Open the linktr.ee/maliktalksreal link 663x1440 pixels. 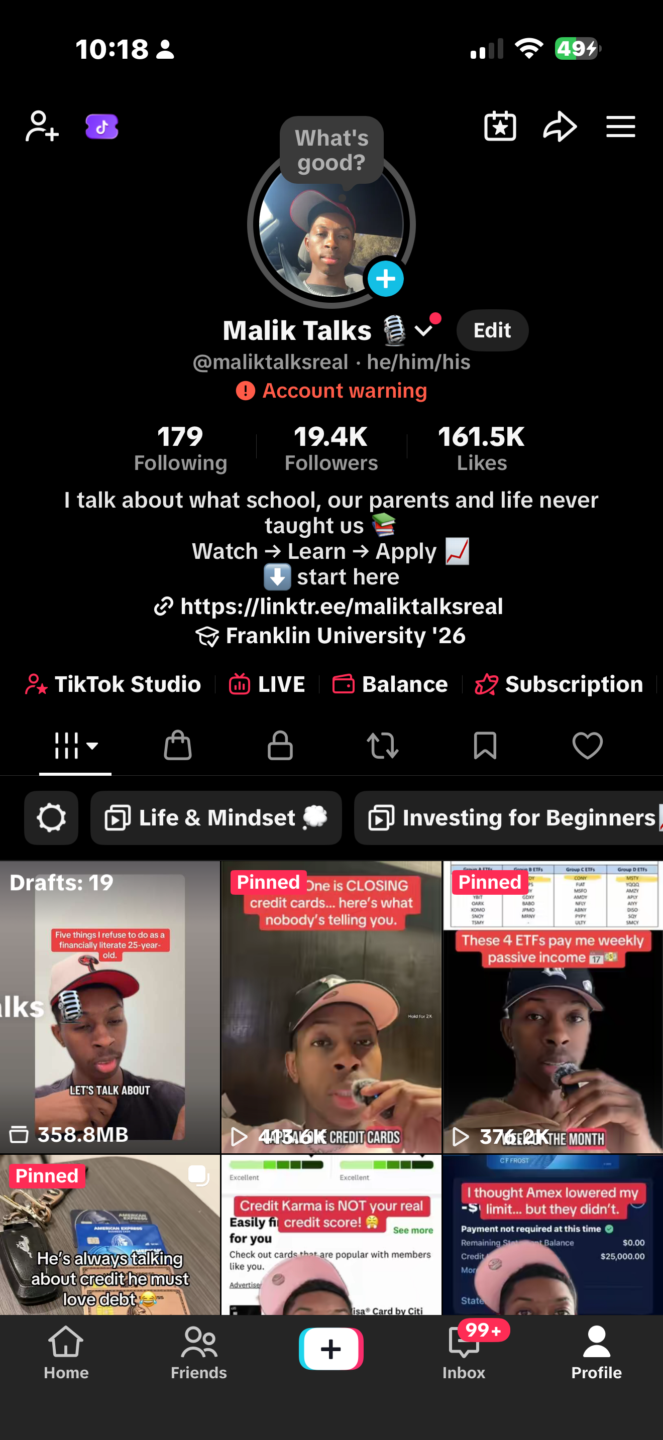click(329, 606)
